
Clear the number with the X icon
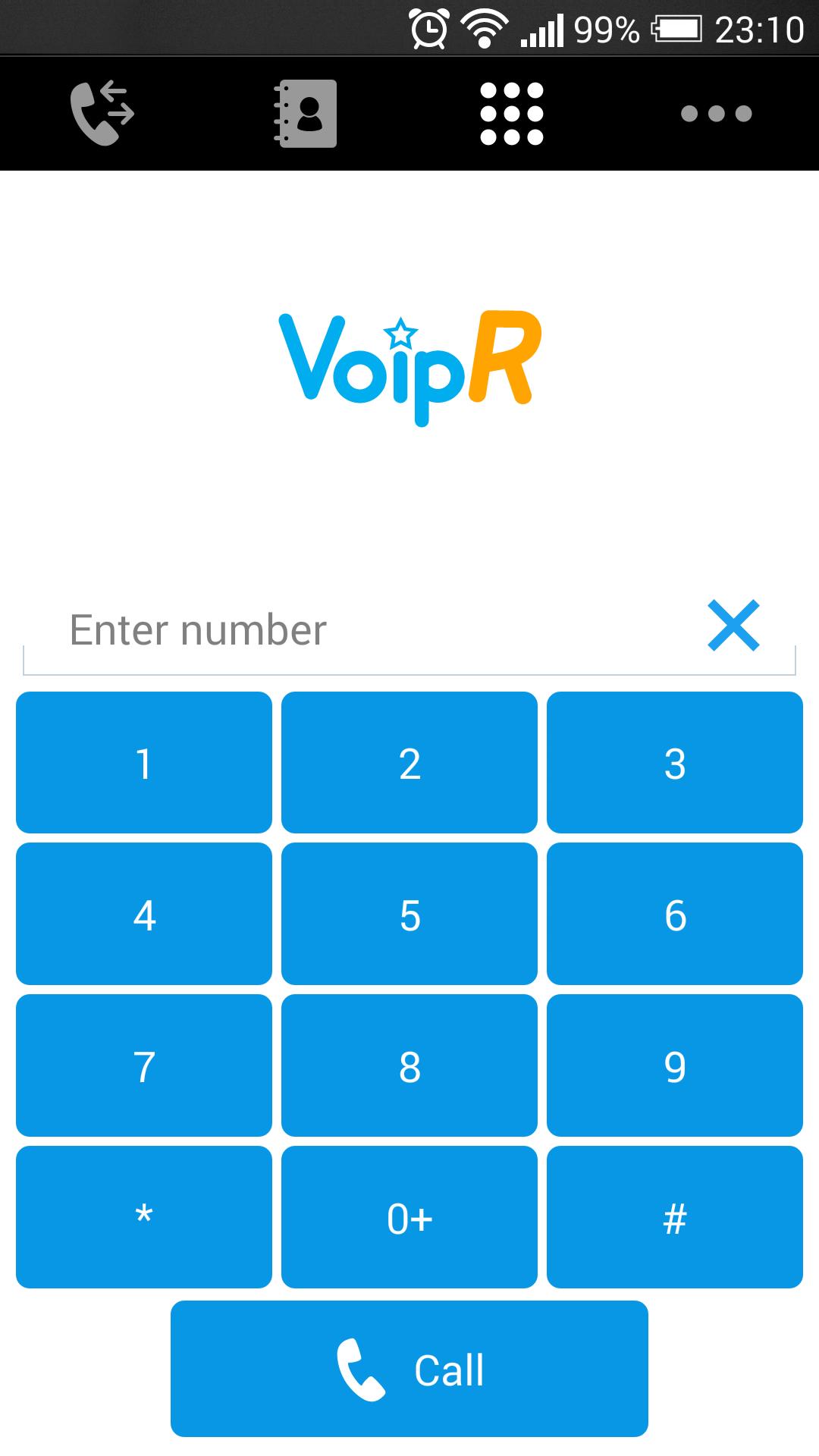point(733,626)
